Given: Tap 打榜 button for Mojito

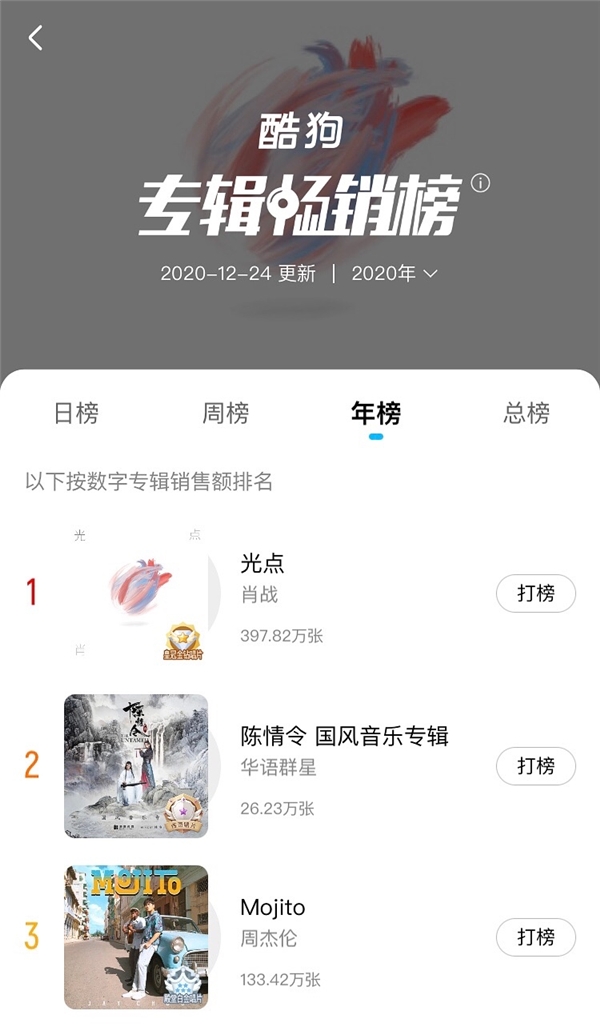Looking at the screenshot, I should coord(536,937).
